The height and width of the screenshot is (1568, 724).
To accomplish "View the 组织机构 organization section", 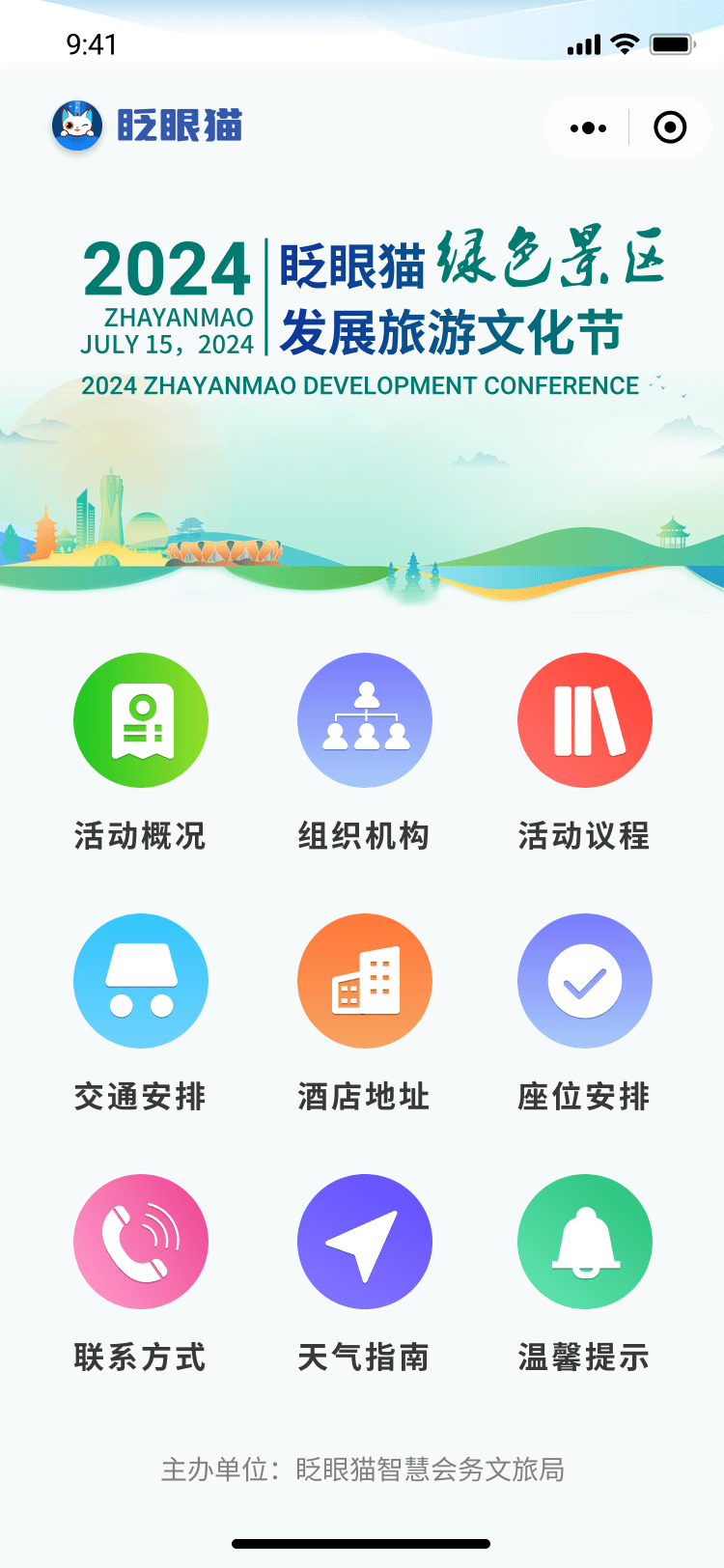I will coord(364,720).
